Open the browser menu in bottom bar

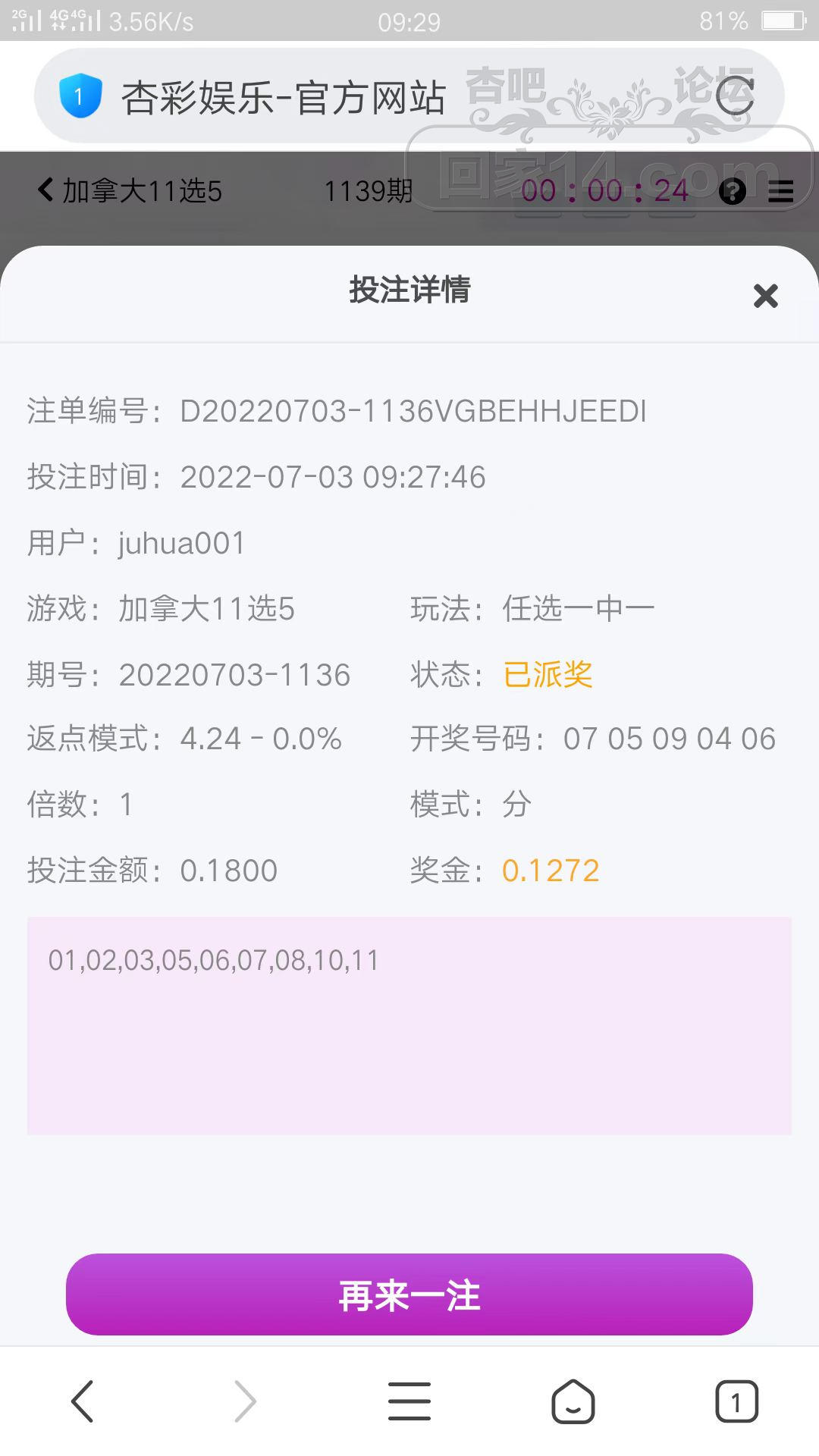(409, 1401)
